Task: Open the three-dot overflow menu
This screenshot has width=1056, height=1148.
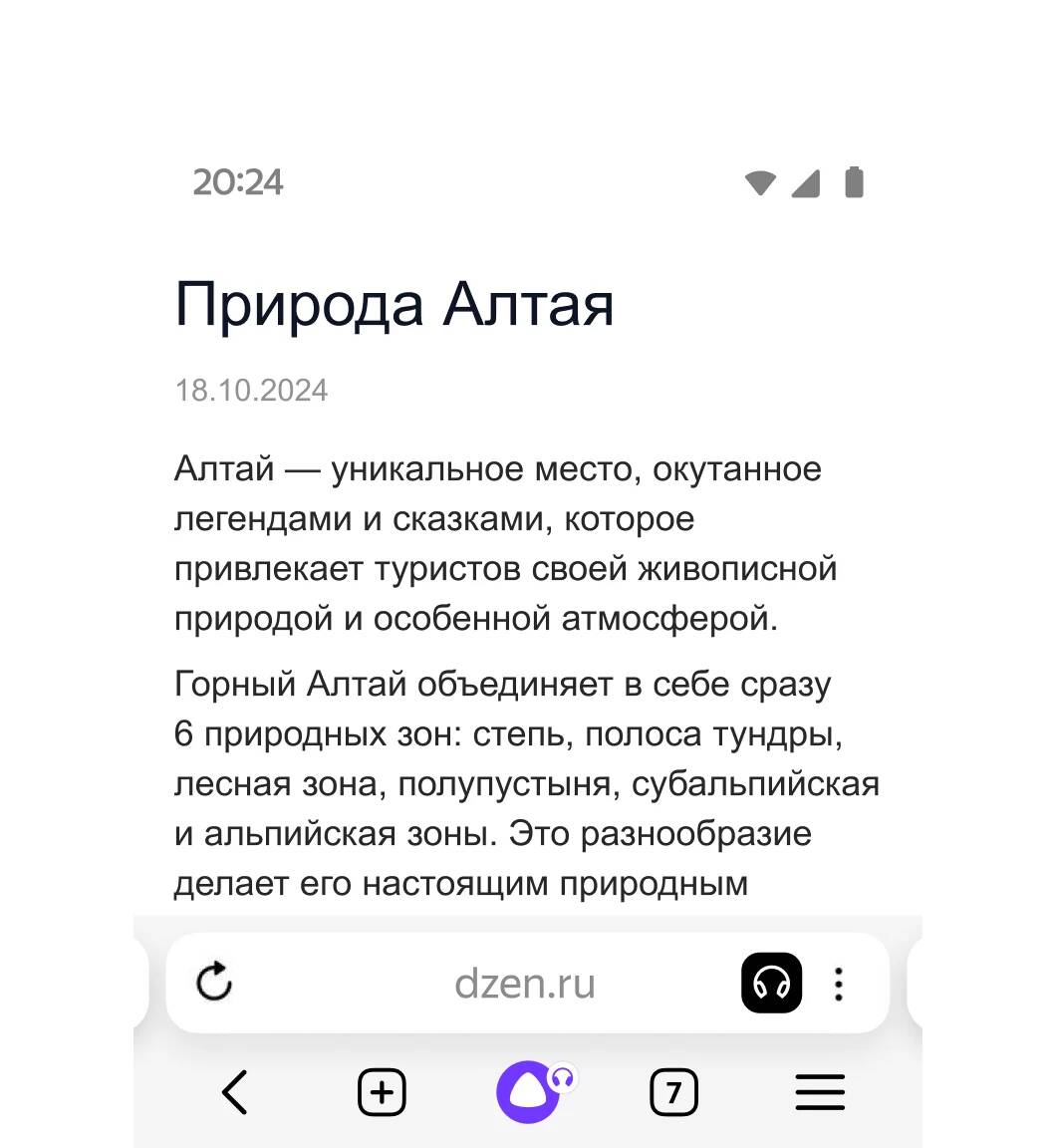Action: click(x=839, y=984)
